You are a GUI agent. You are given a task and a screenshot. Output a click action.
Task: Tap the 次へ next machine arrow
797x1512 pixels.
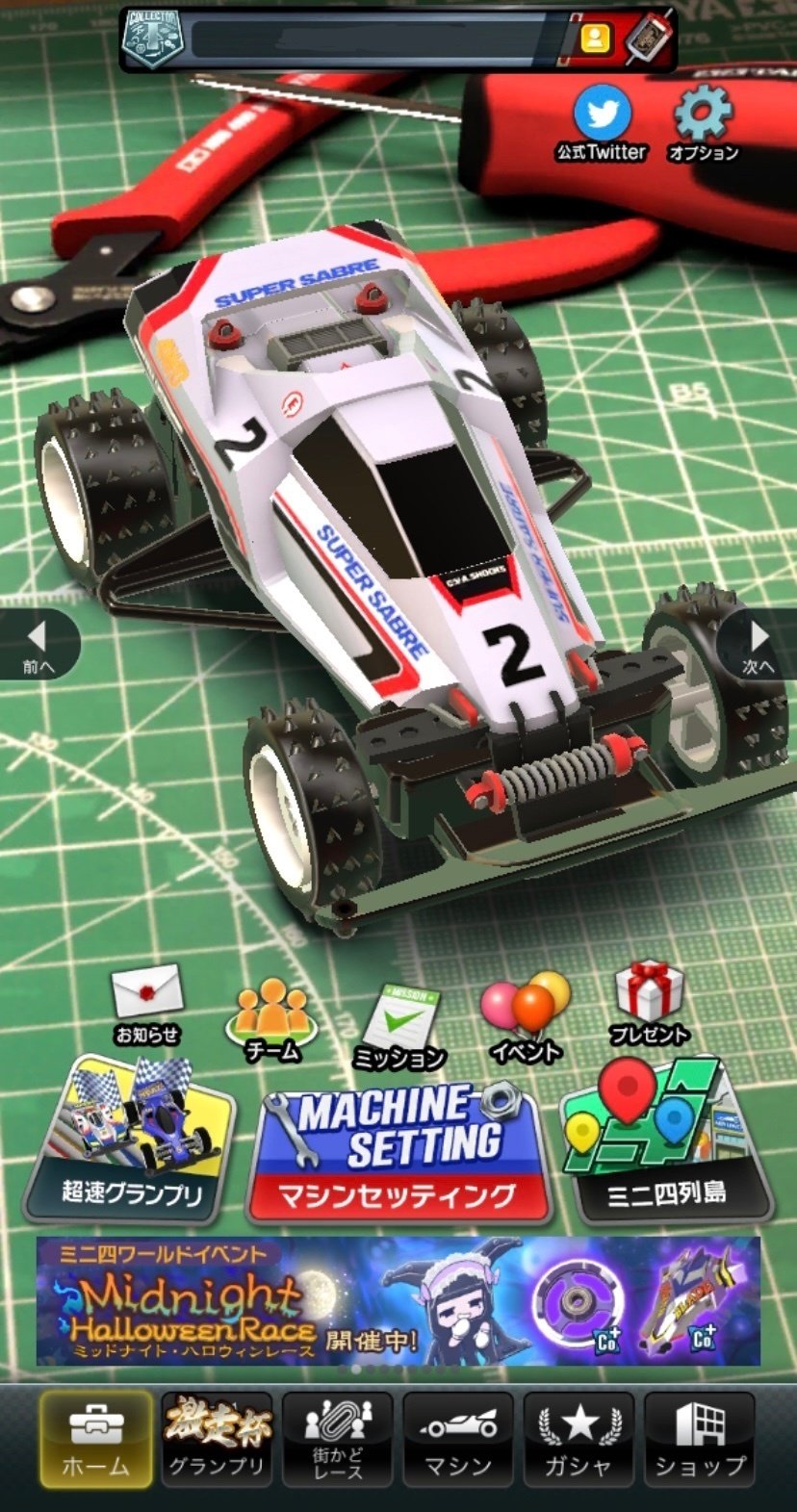point(759,645)
